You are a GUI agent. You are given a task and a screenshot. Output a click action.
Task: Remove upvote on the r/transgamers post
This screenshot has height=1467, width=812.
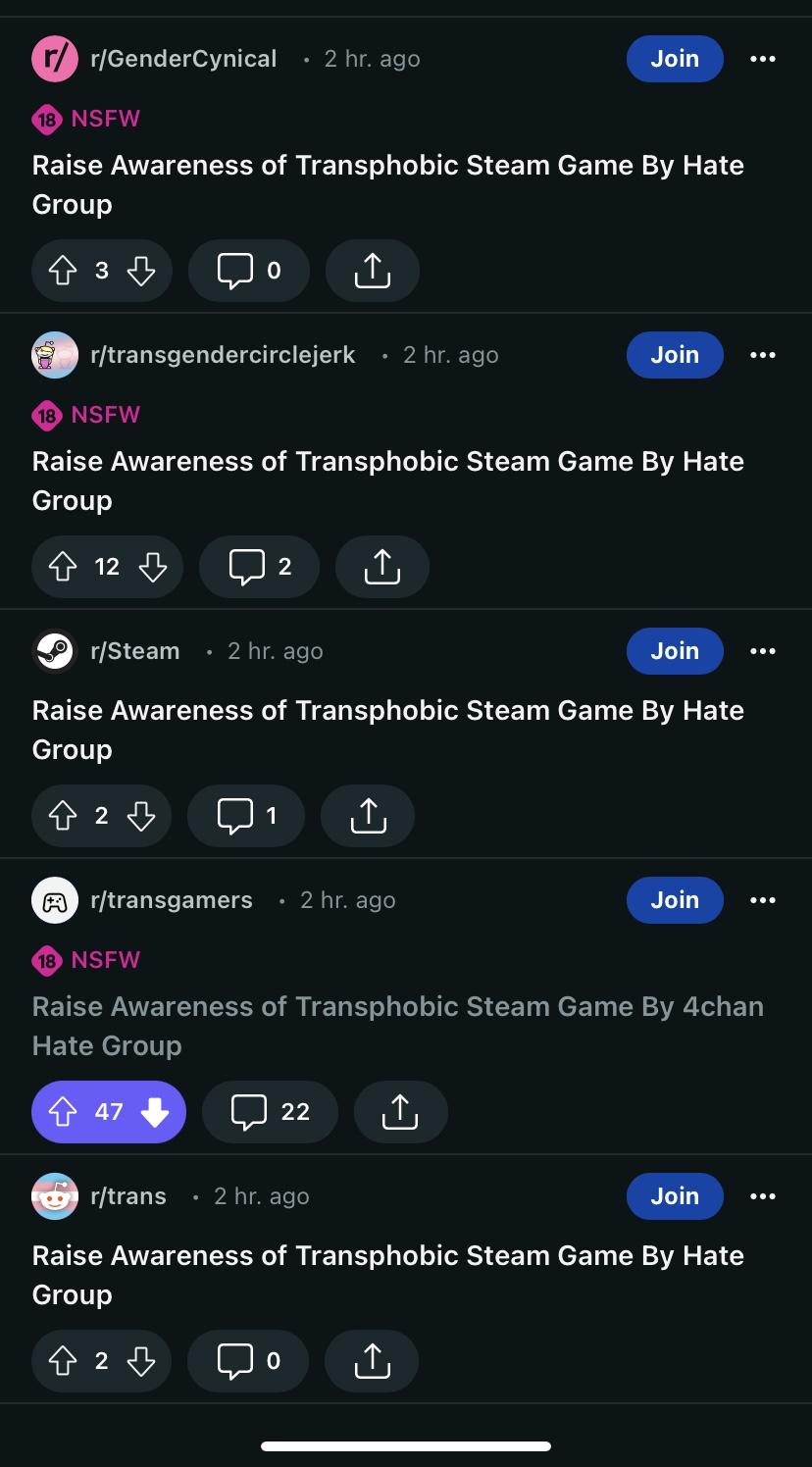point(63,1112)
